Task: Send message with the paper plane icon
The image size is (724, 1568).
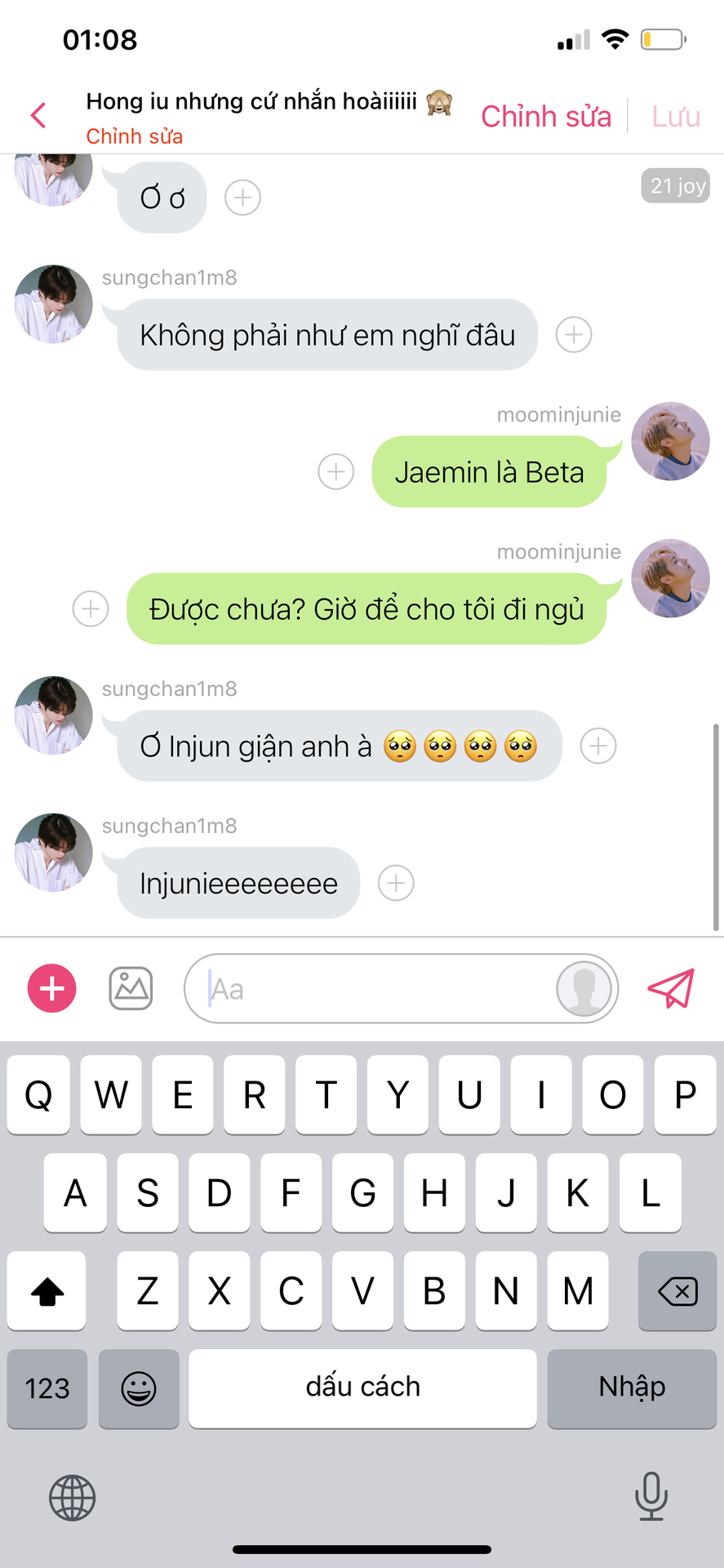Action: pos(671,988)
